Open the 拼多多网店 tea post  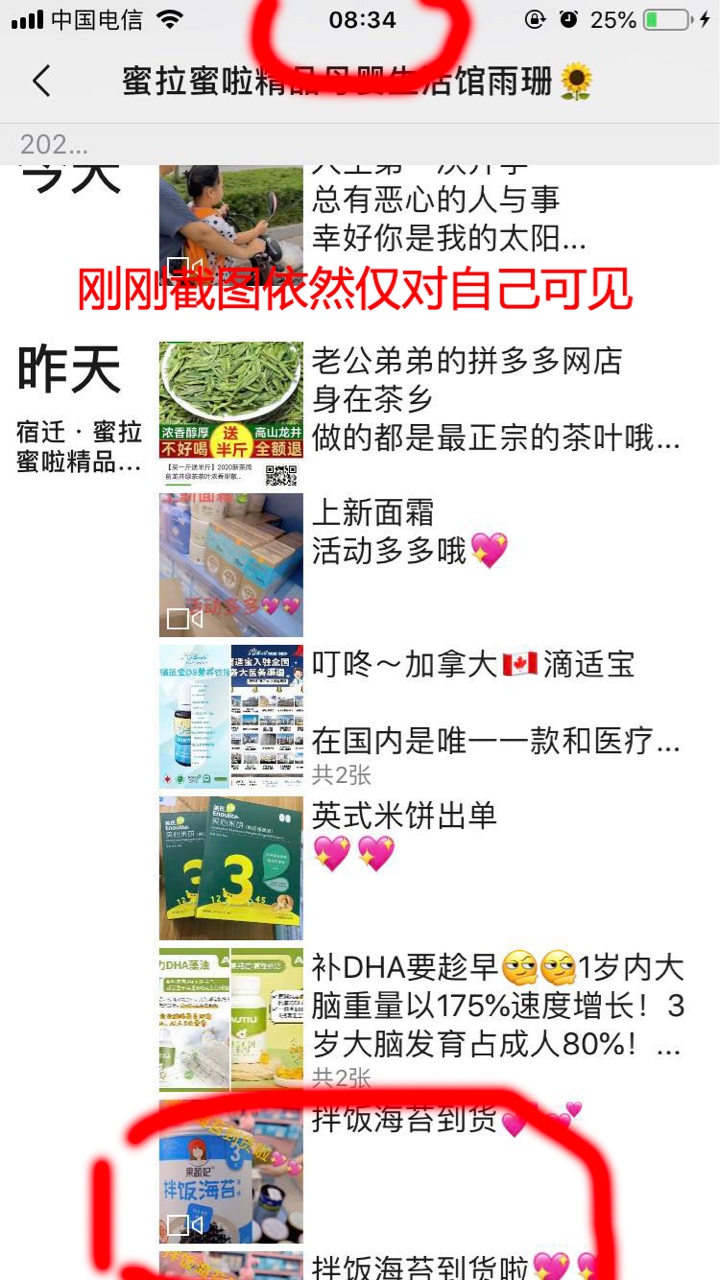coord(495,399)
